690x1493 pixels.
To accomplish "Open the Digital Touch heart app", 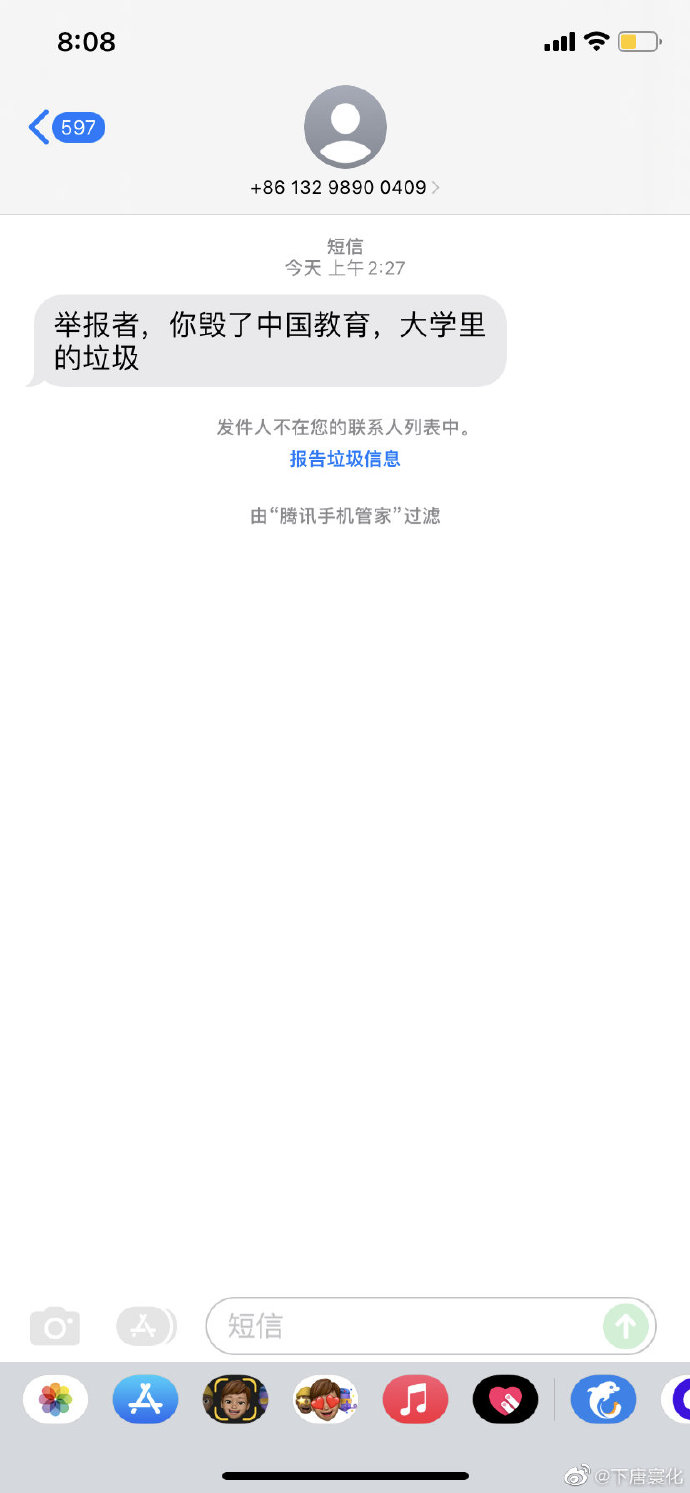I will click(505, 1399).
